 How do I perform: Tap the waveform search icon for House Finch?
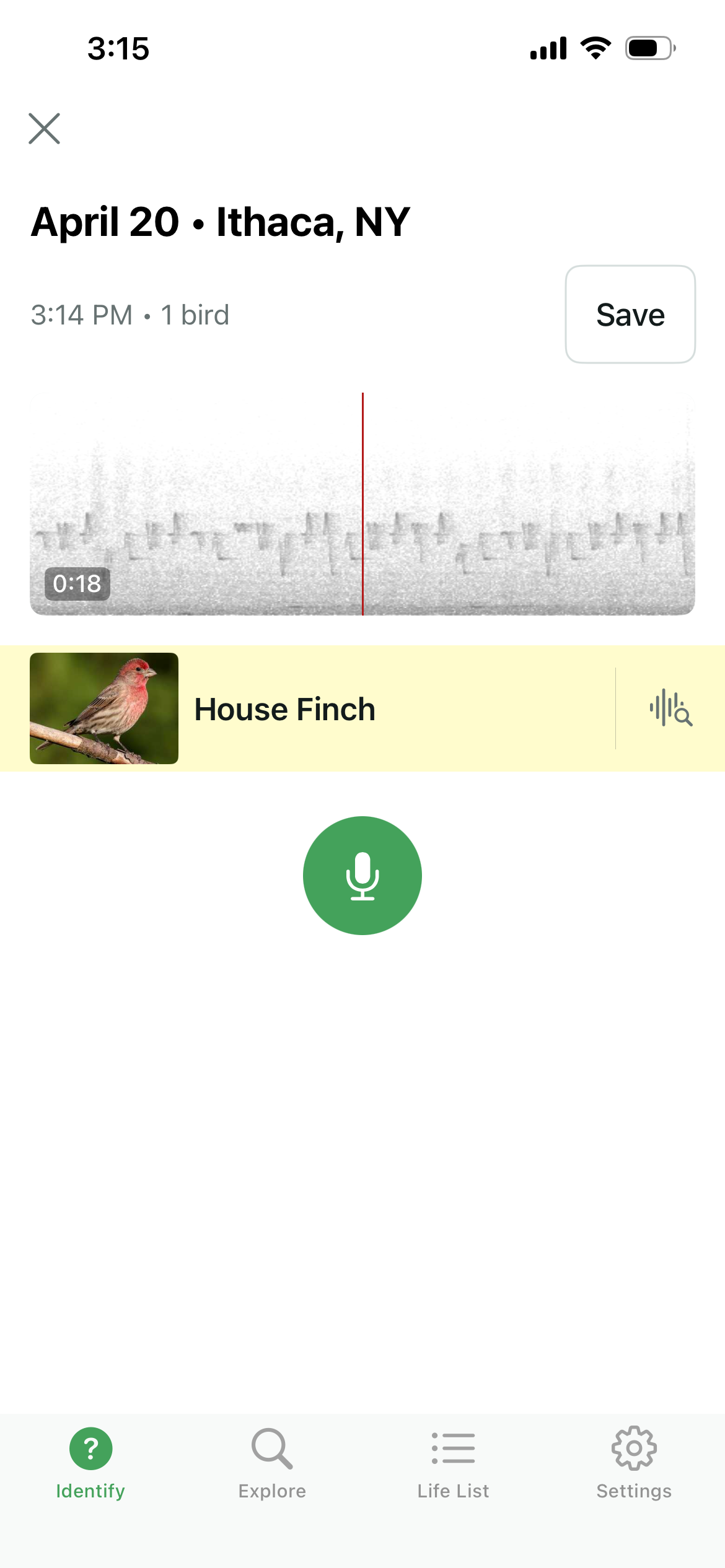coord(670,708)
